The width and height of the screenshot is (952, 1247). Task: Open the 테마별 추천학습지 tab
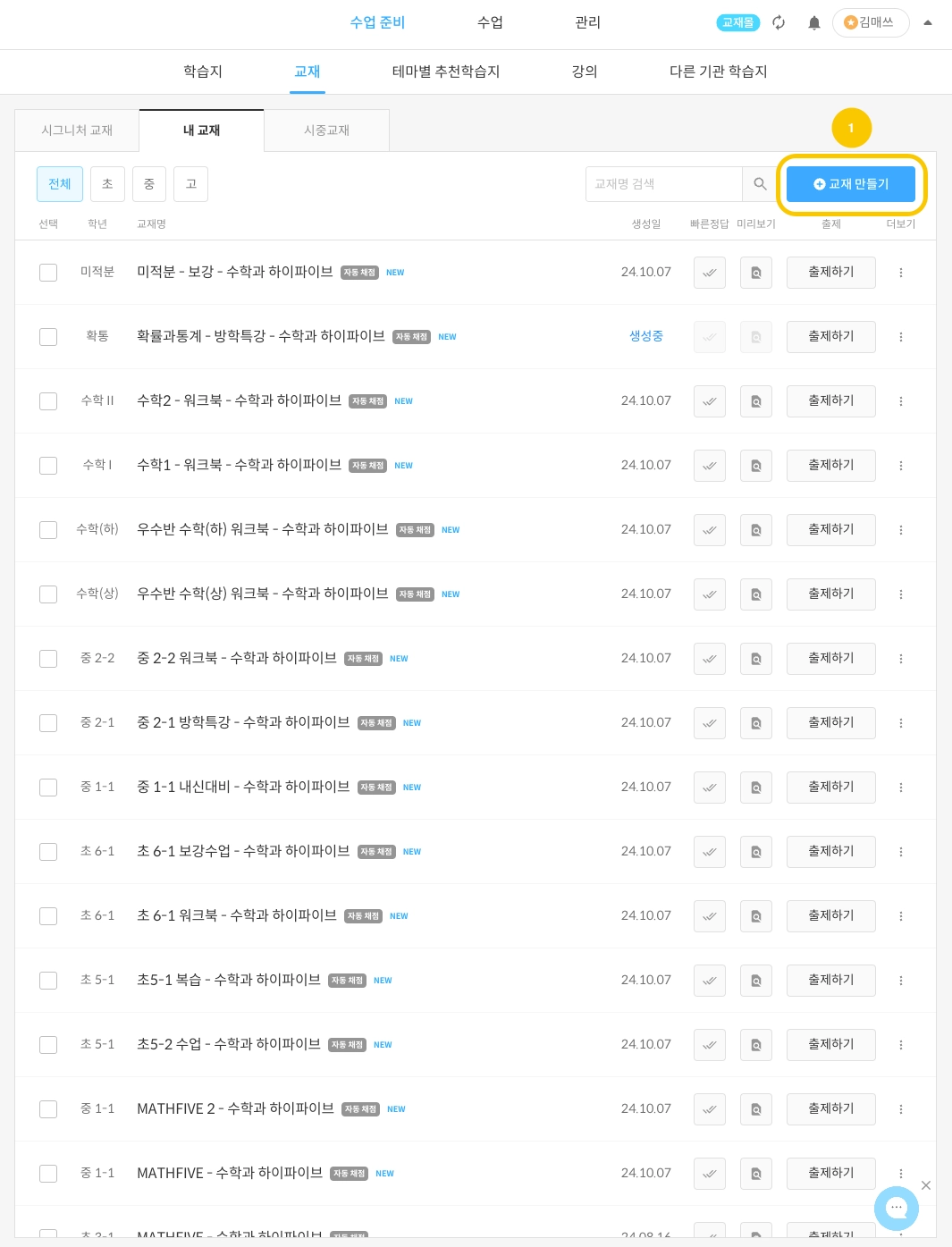point(445,72)
